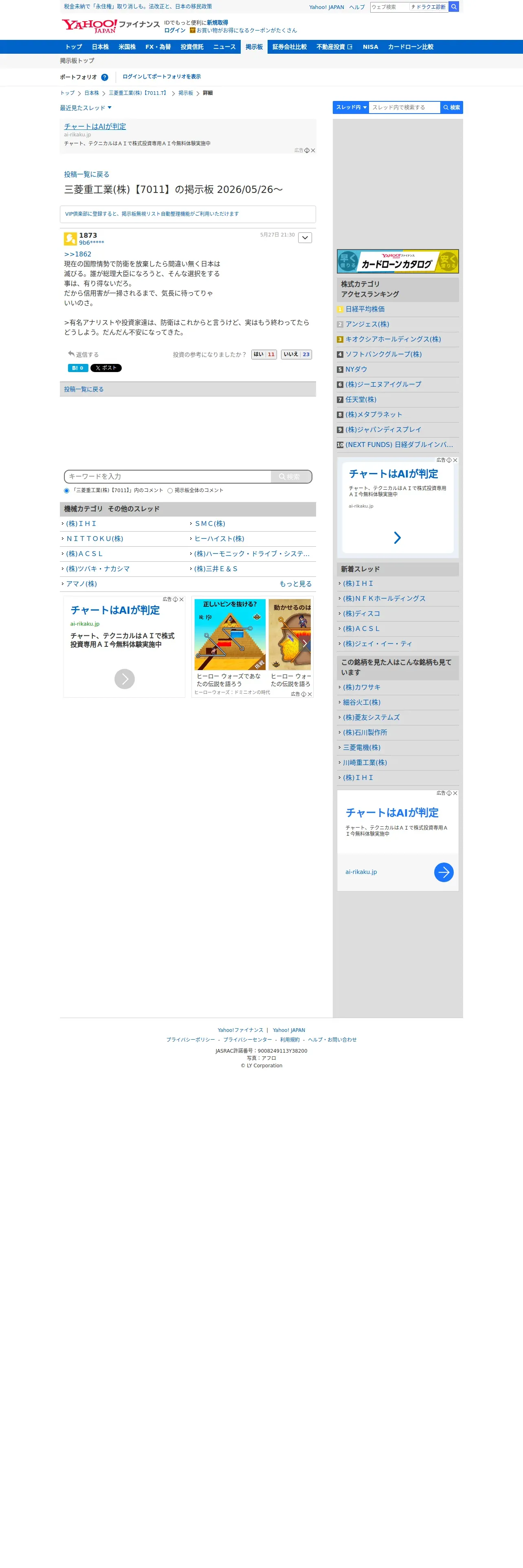
Task: Go back via 投稿一覧に戻る above the title
Action: tap(86, 174)
